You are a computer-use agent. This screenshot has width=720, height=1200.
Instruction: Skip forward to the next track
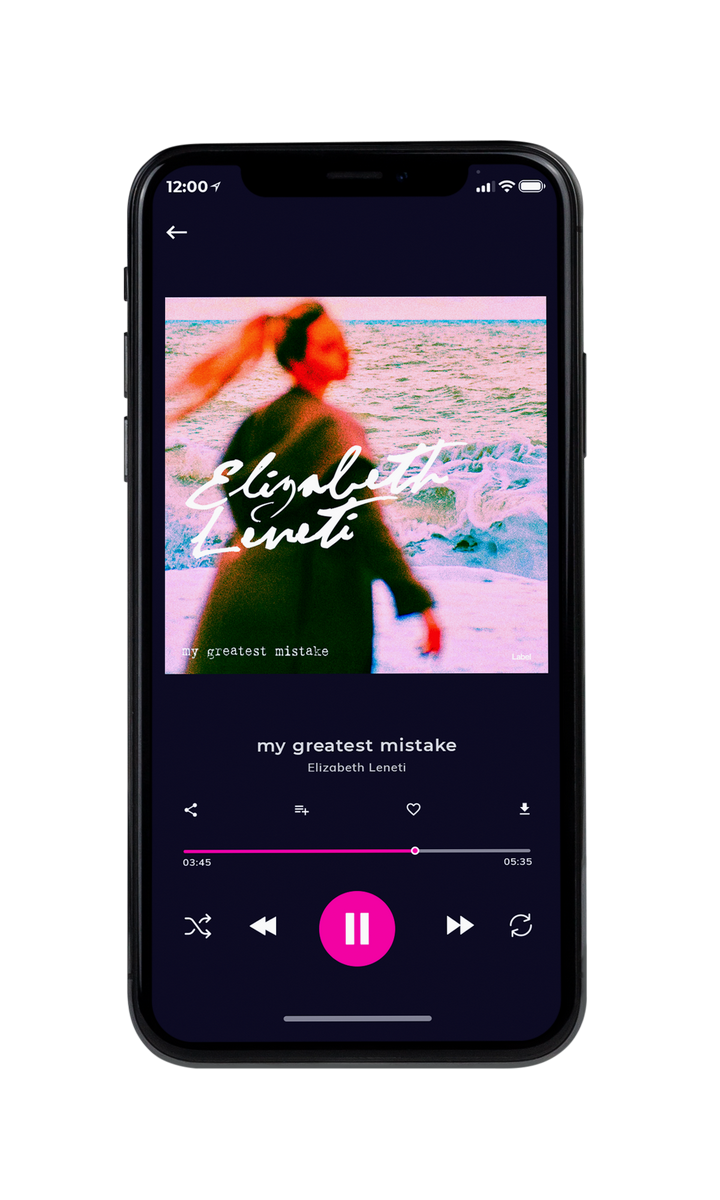(460, 926)
